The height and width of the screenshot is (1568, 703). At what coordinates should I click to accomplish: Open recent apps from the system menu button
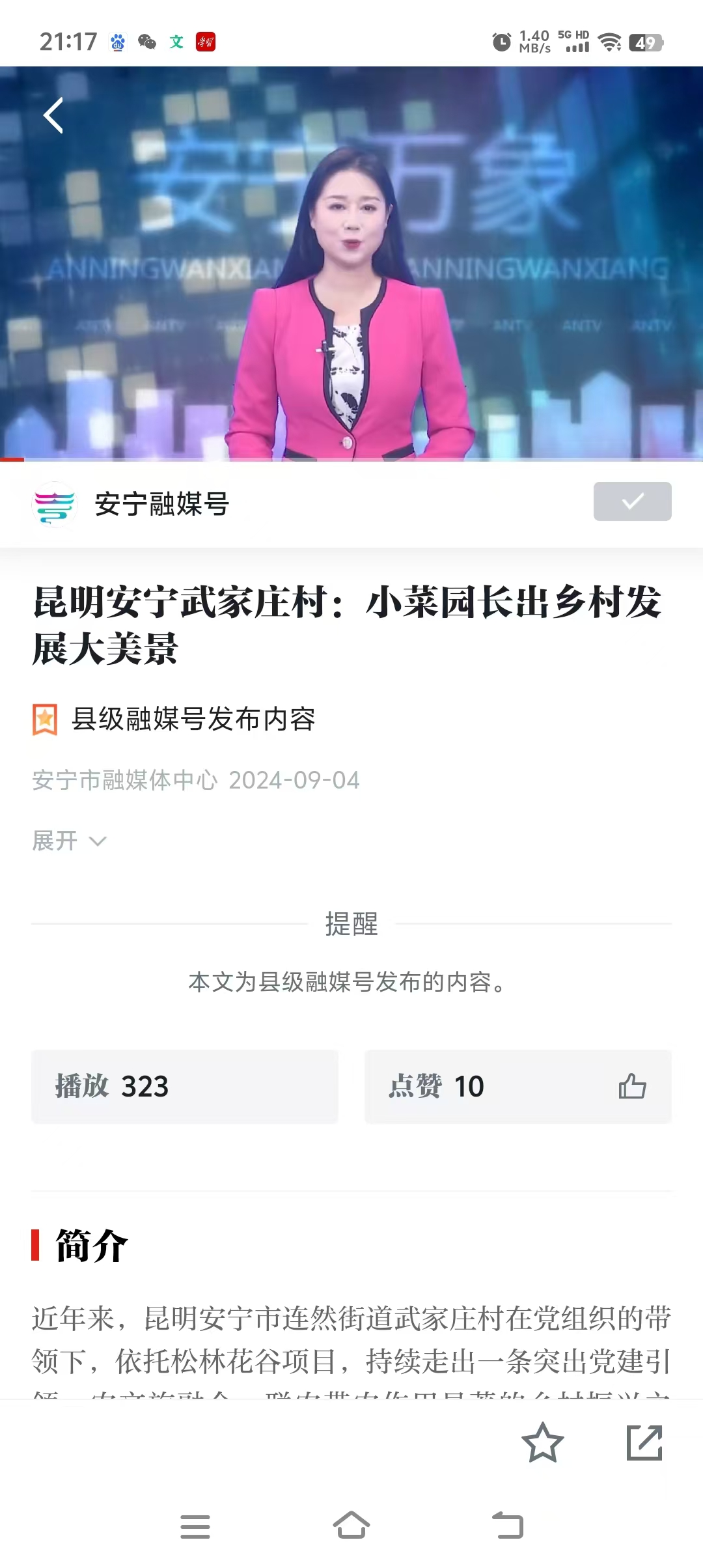(x=195, y=1526)
